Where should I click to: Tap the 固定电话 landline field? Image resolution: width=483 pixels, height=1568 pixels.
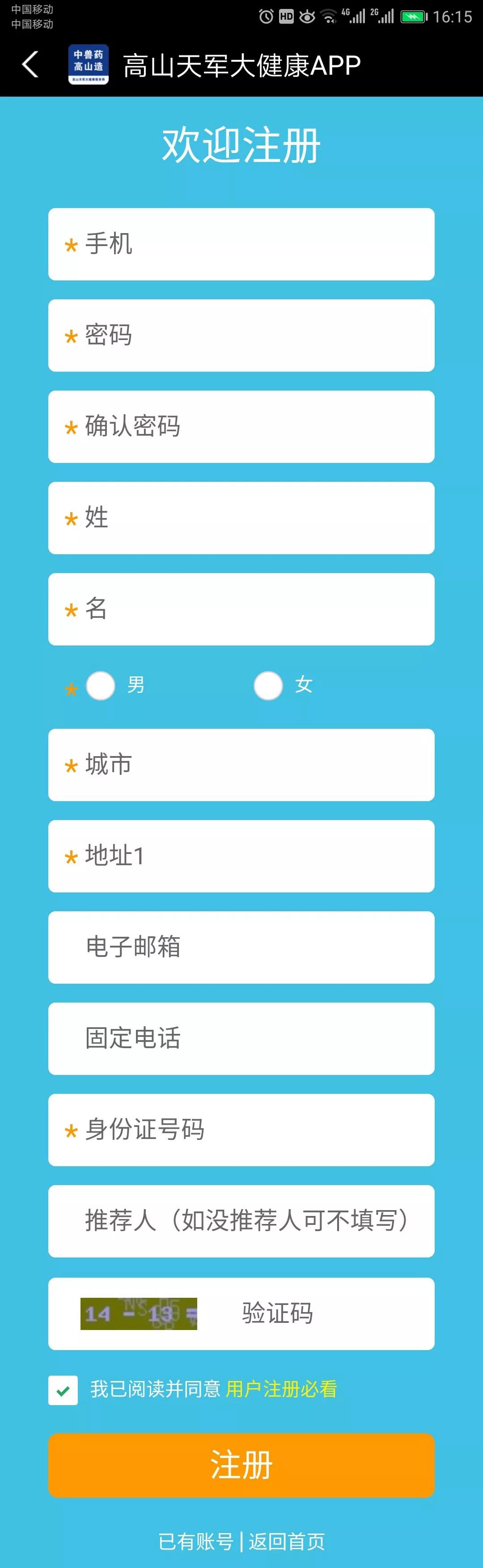point(241,1038)
